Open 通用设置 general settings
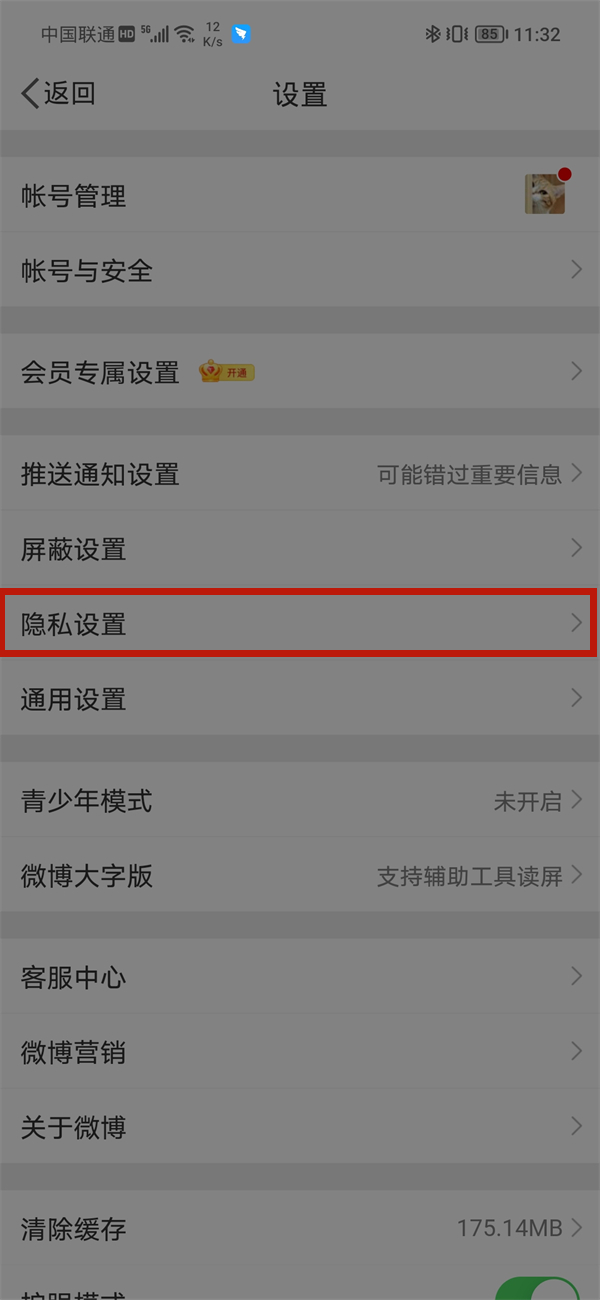This screenshot has width=600, height=1300. (300, 699)
